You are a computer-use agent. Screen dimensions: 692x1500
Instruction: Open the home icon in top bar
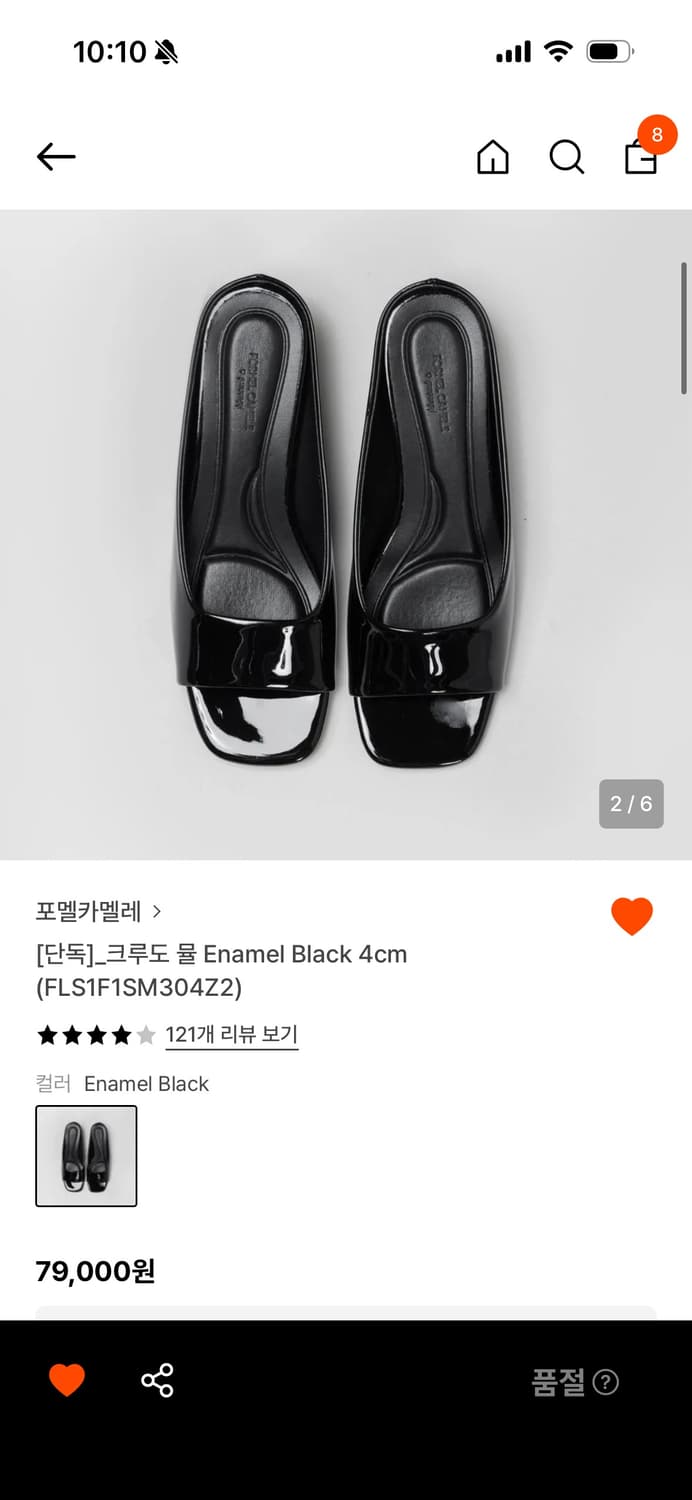coord(492,157)
